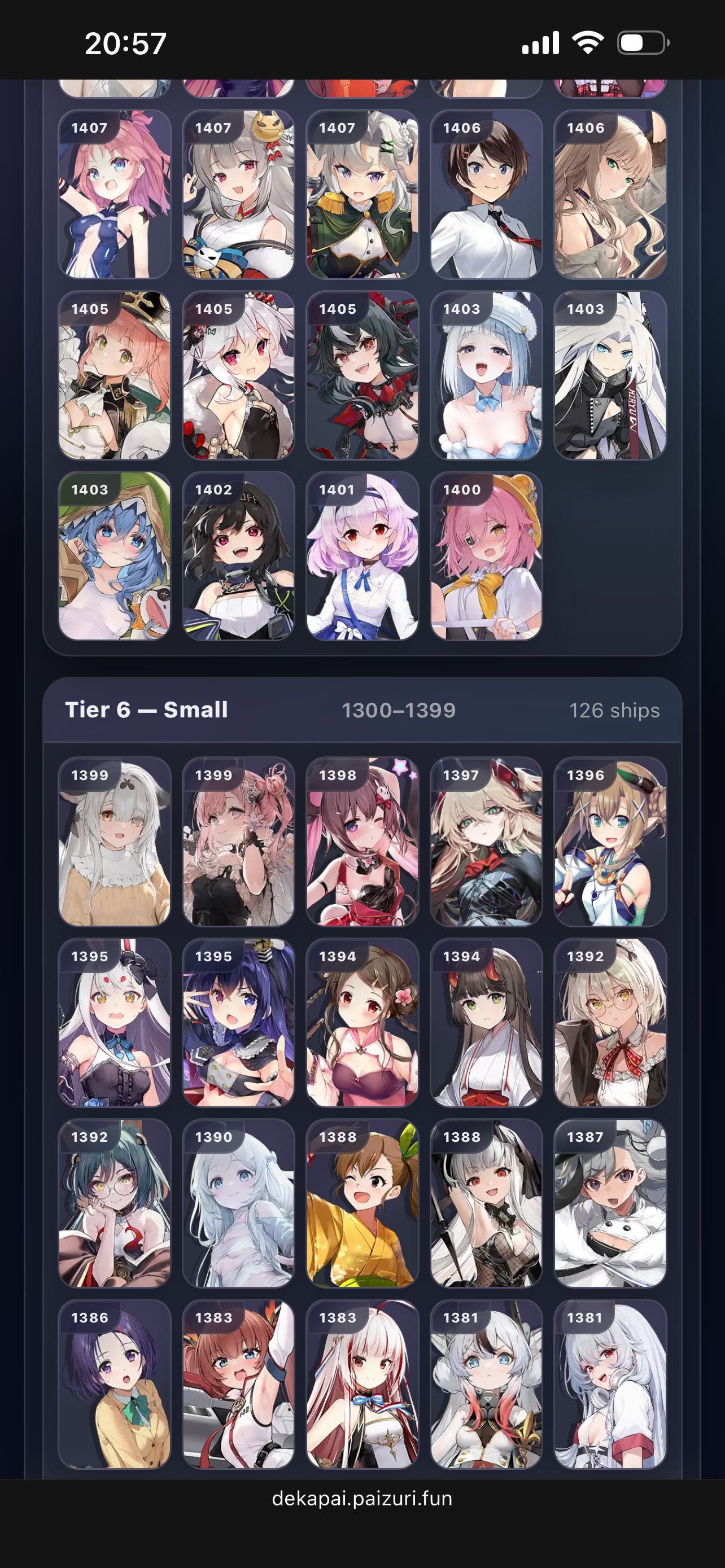View the 1405 card with black hair and fangs

pos(362,375)
